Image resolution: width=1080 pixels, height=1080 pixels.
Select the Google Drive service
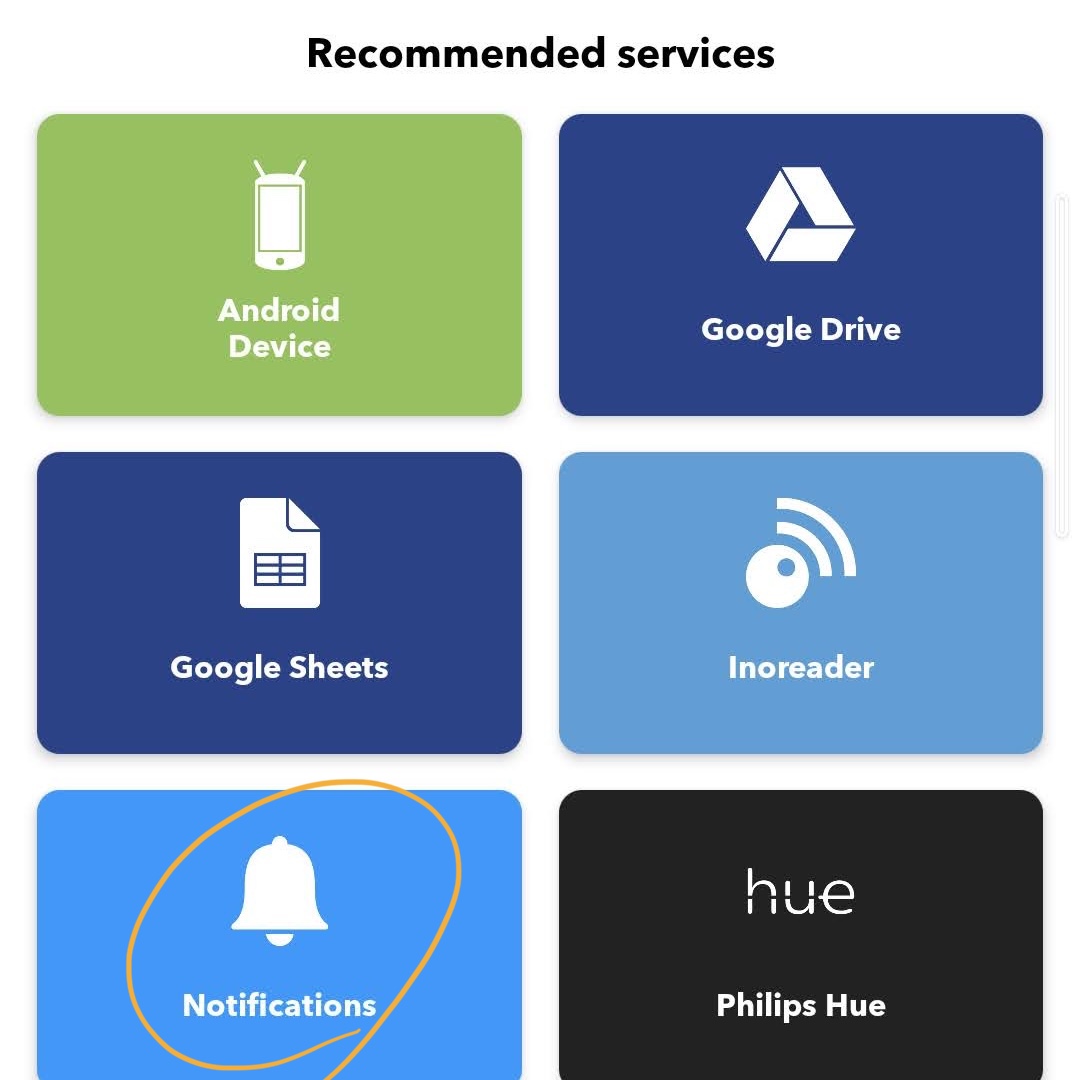click(x=800, y=265)
